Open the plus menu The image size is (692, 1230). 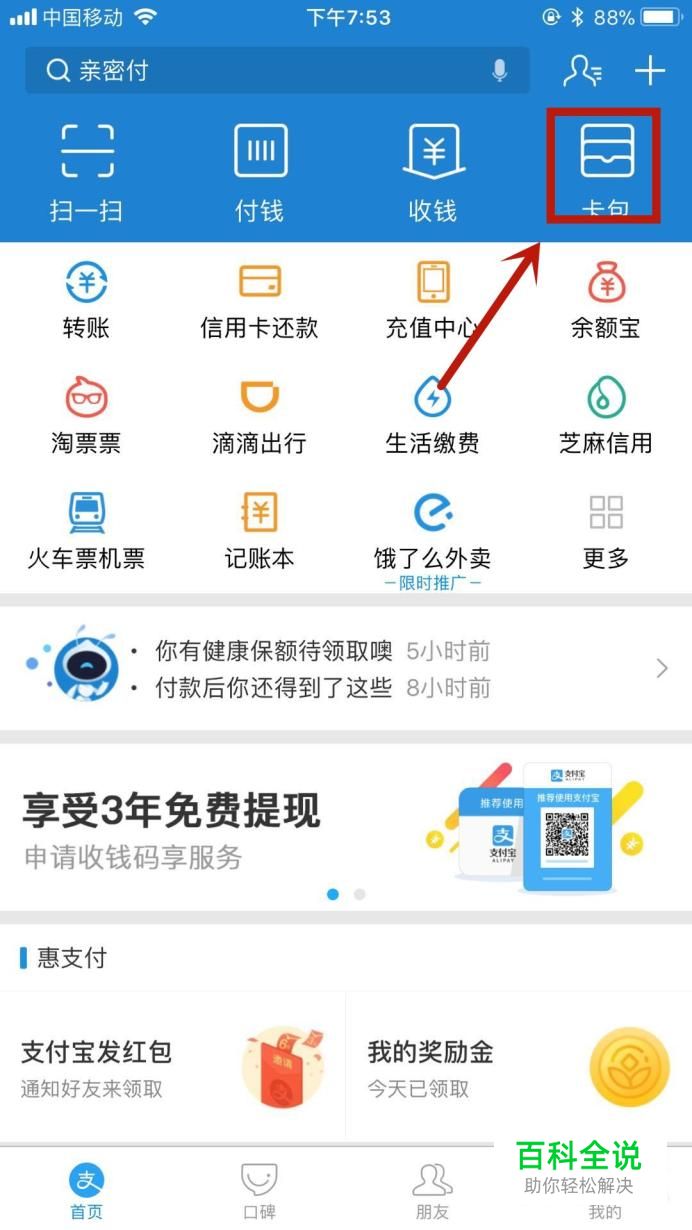click(x=650, y=71)
